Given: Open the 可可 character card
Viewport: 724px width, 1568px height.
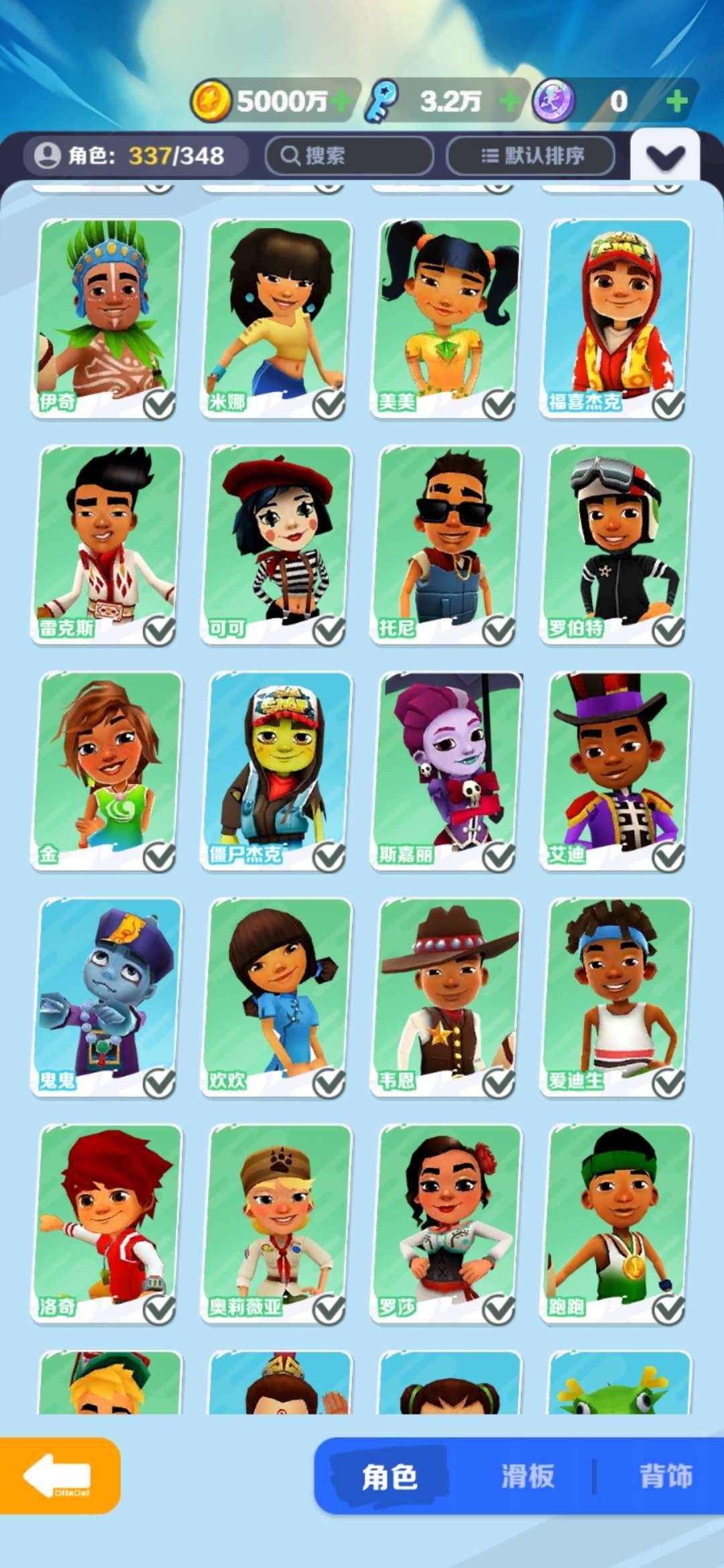Looking at the screenshot, I should 278,544.
